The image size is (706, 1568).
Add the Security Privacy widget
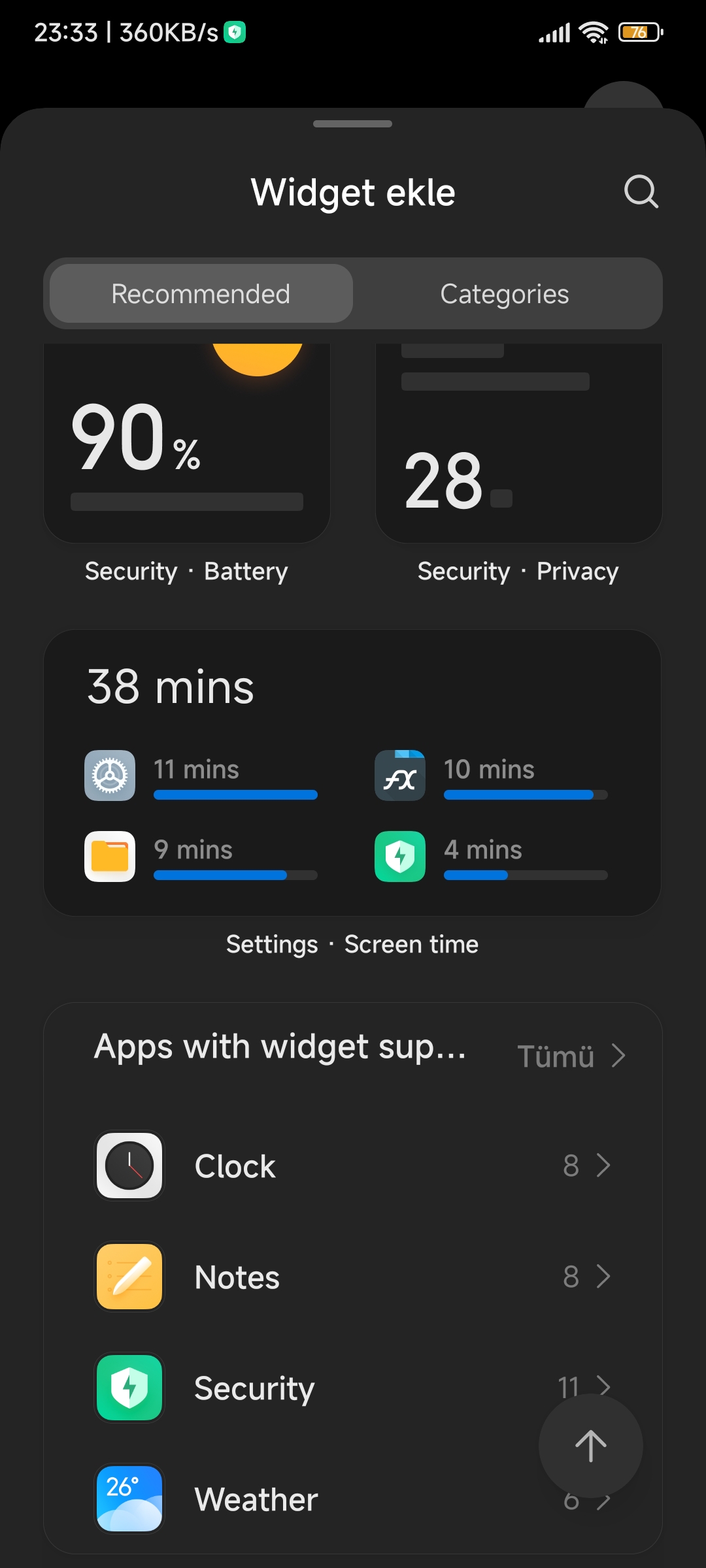tap(519, 443)
